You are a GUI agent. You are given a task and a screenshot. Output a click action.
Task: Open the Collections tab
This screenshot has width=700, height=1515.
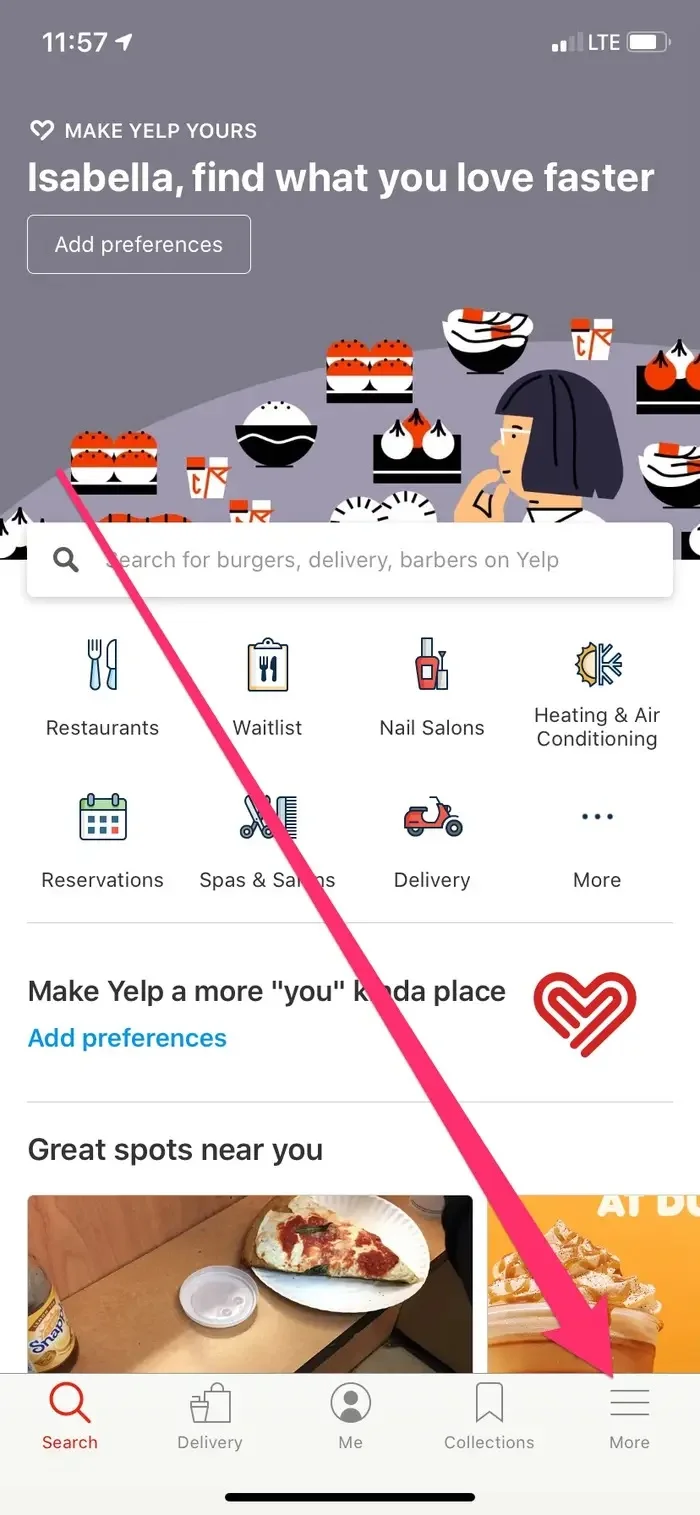[x=489, y=1416]
